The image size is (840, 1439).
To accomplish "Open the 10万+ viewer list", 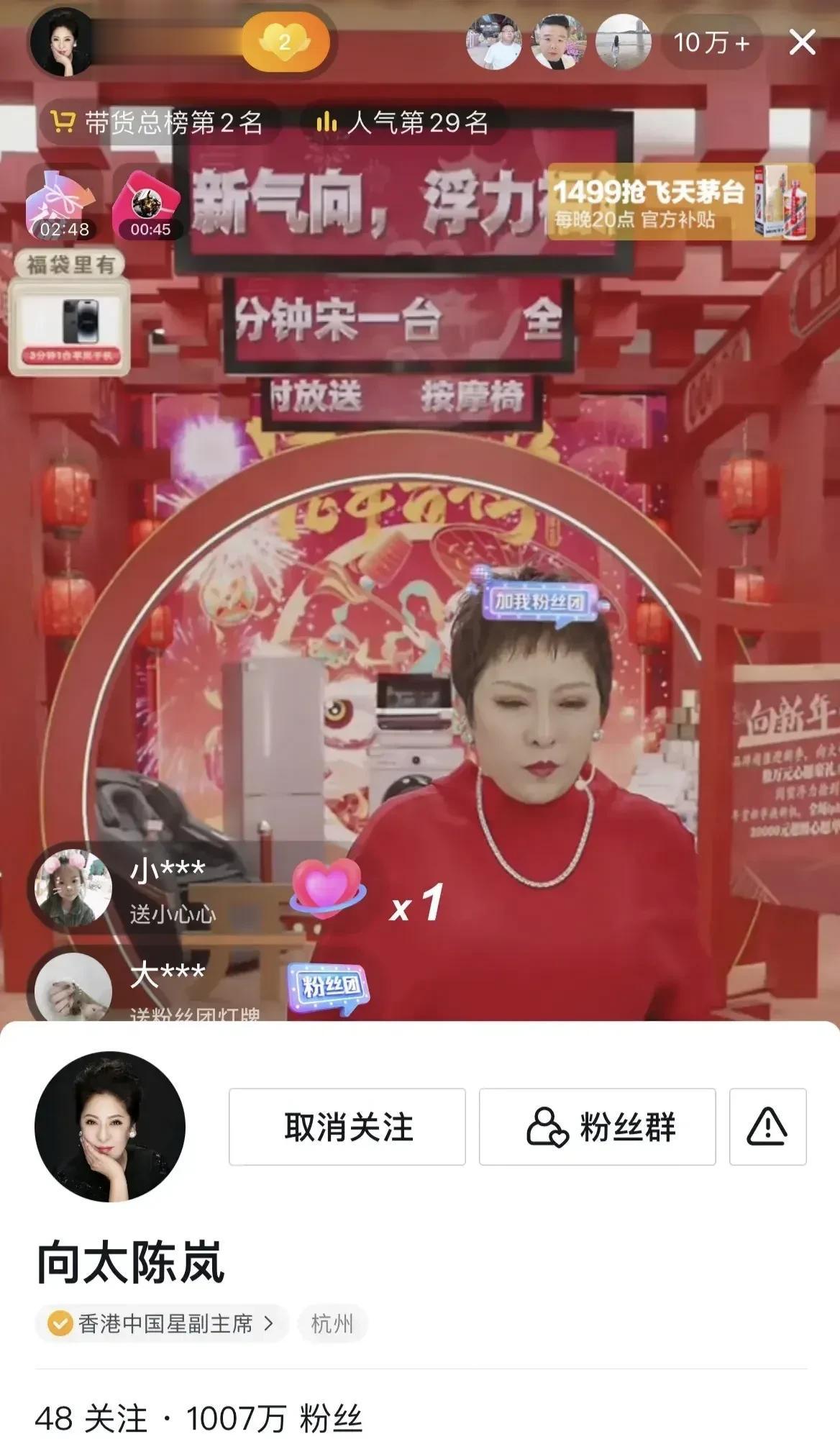I will point(711,43).
